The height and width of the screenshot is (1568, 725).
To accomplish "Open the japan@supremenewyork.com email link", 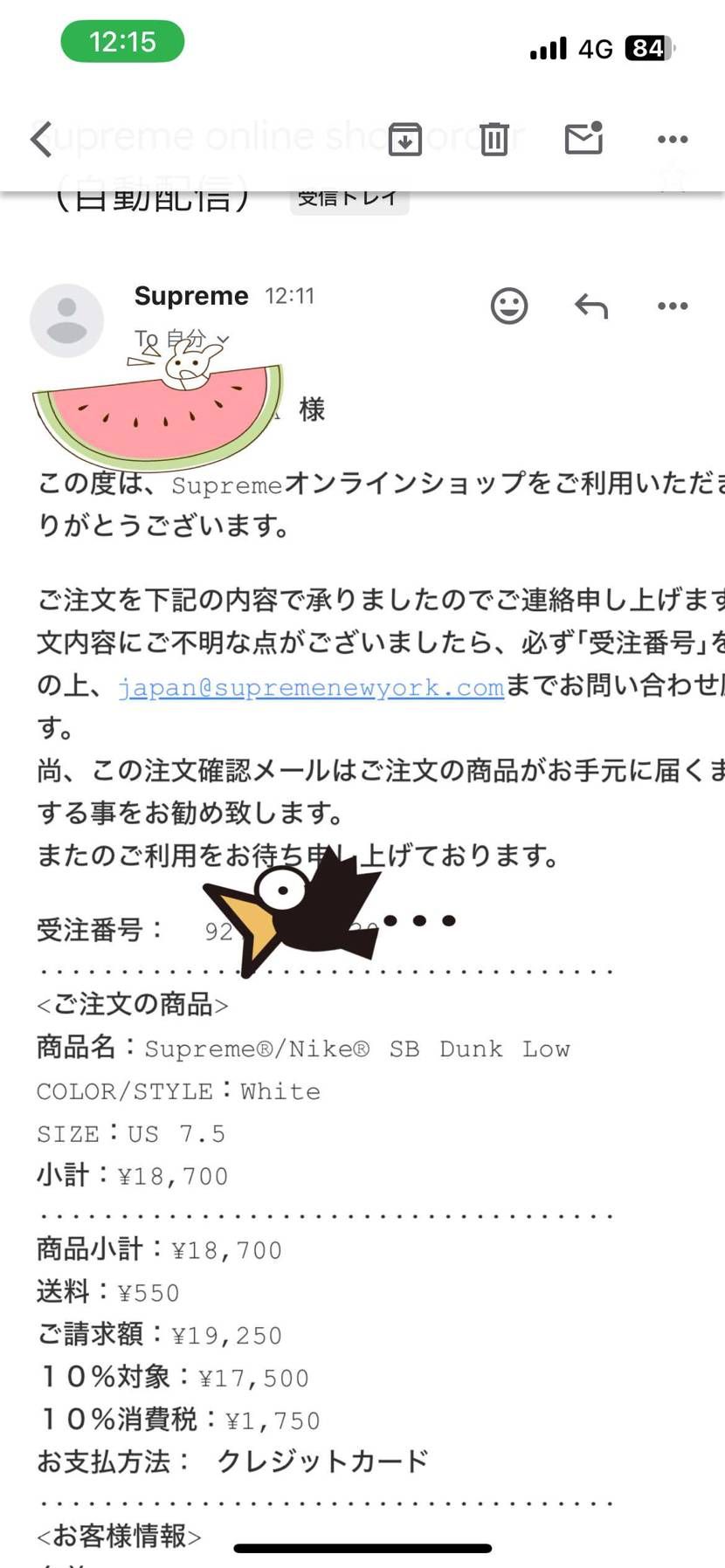I will pyautogui.click(x=311, y=687).
